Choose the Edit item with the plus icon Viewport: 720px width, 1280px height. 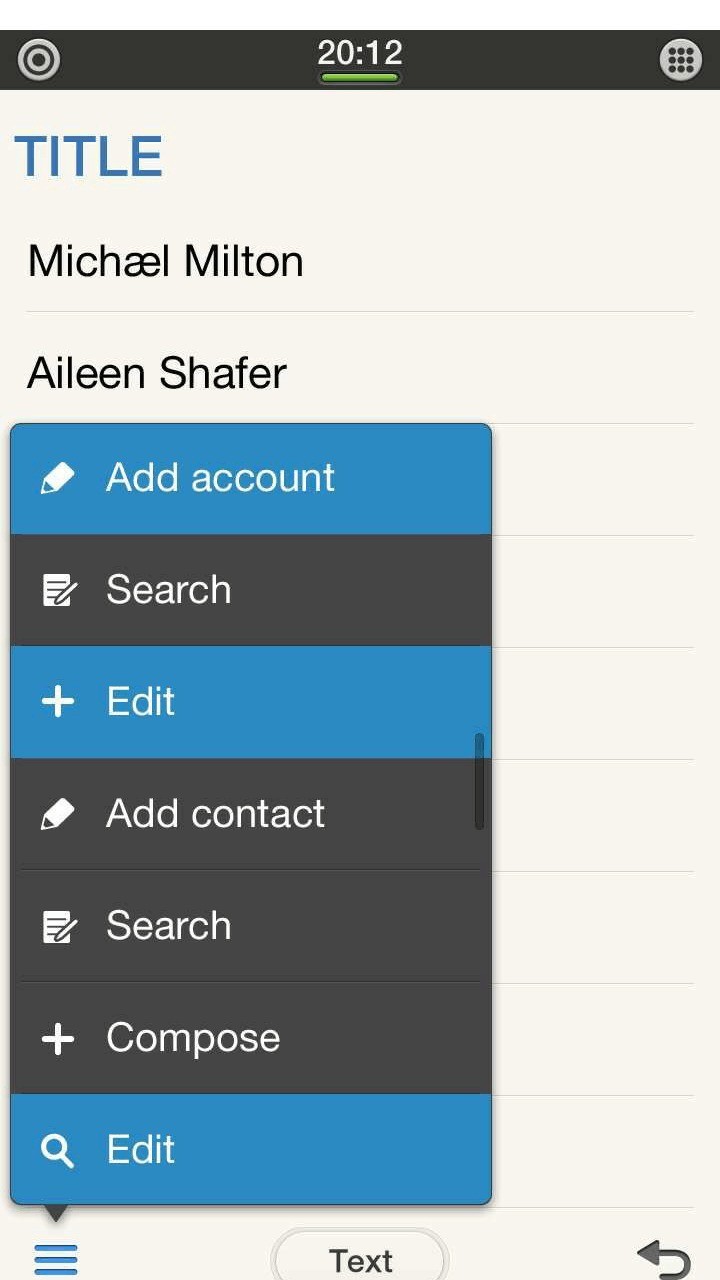click(250, 702)
